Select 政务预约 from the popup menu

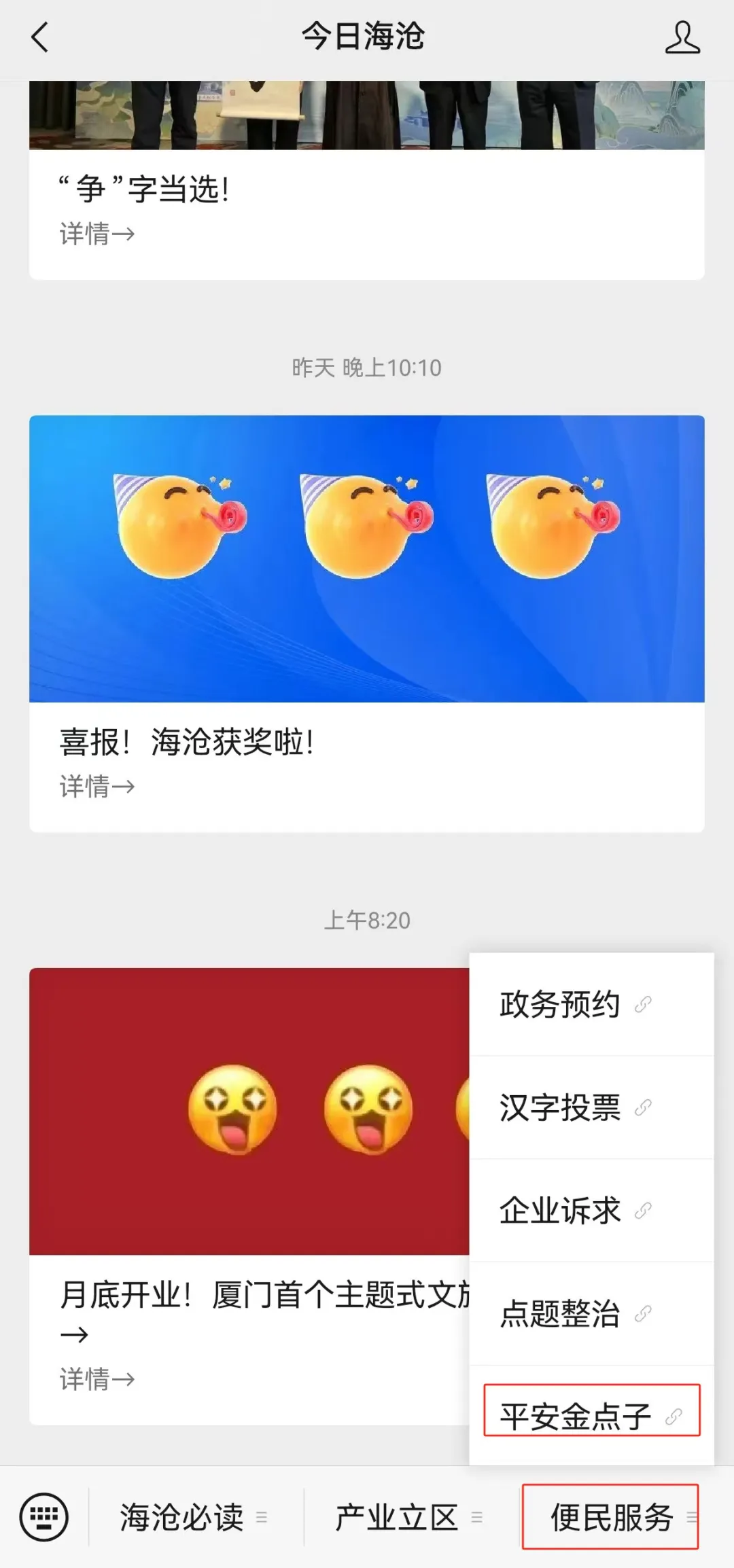click(x=591, y=1004)
